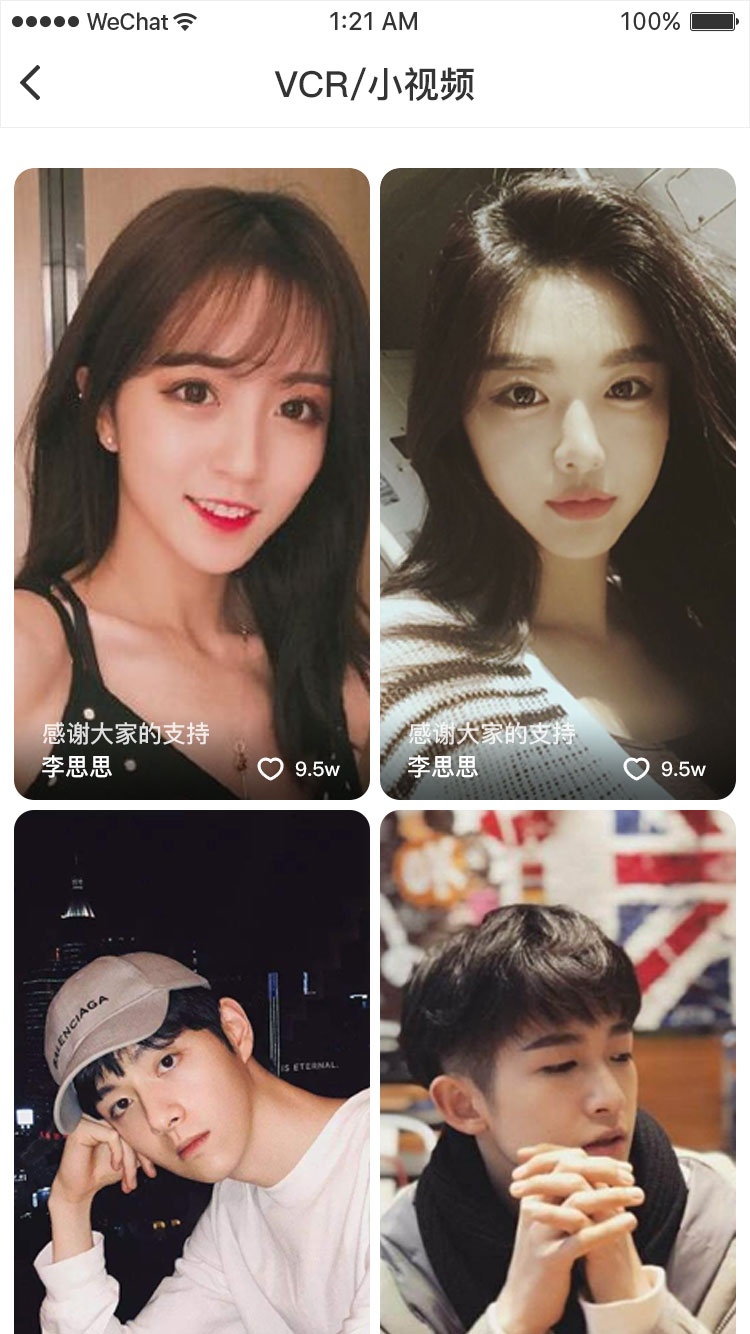Go back using the header arrow
Viewport: 750px width, 1334px height.
click(31, 83)
